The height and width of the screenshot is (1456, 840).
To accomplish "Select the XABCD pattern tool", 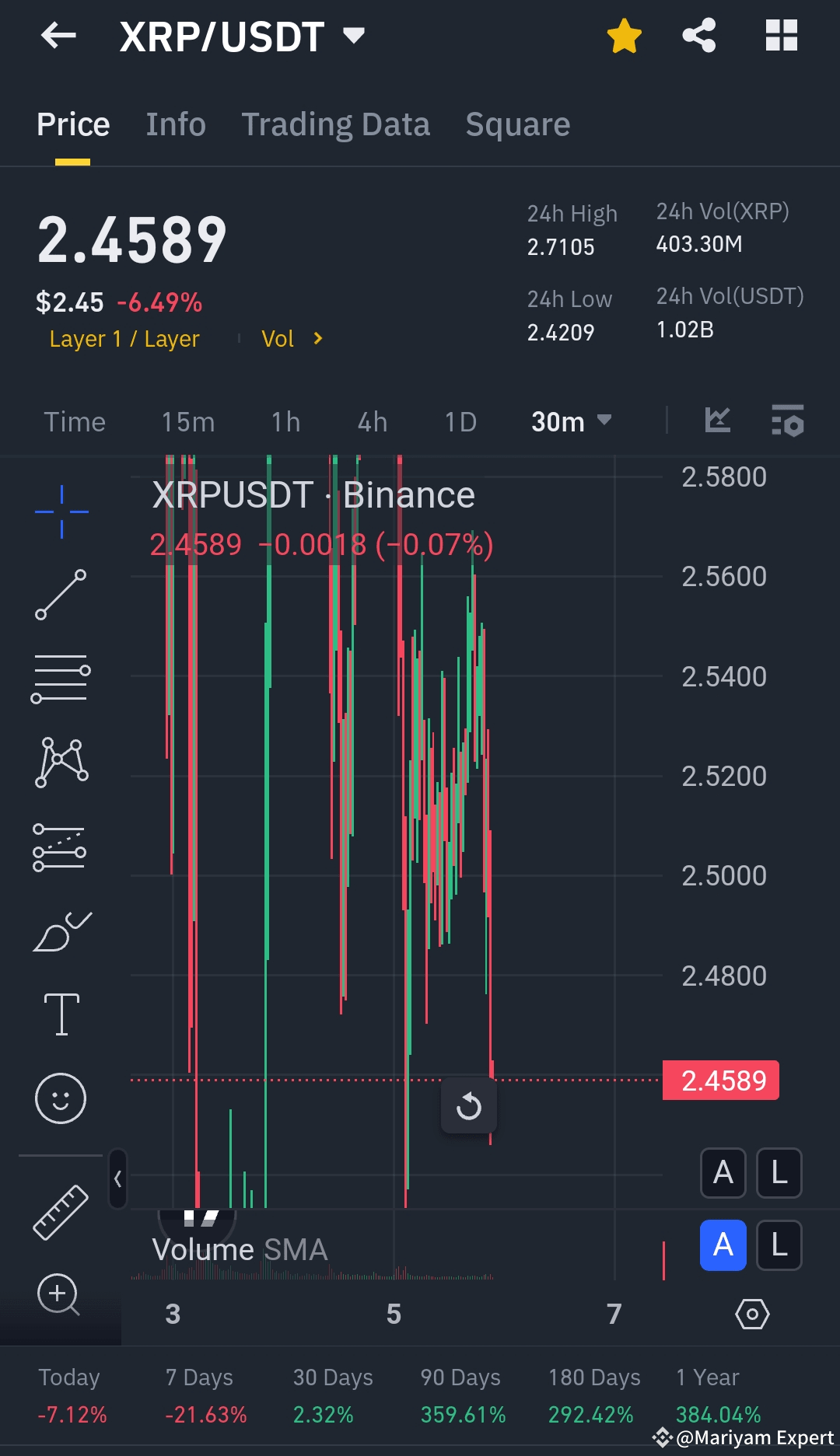I will [x=61, y=763].
